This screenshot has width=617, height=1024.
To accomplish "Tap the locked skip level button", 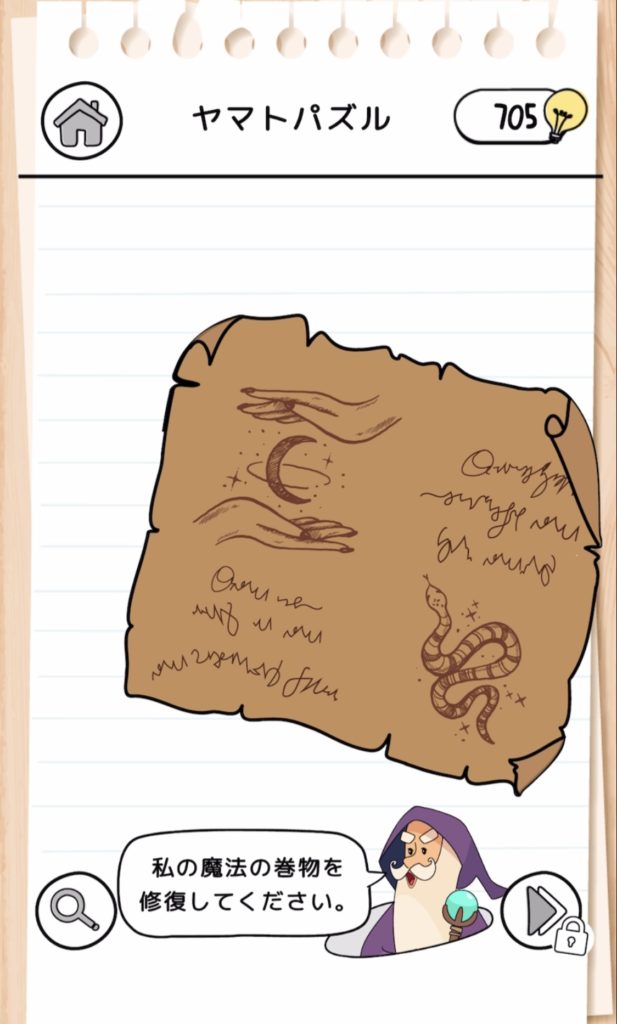I will click(x=542, y=911).
